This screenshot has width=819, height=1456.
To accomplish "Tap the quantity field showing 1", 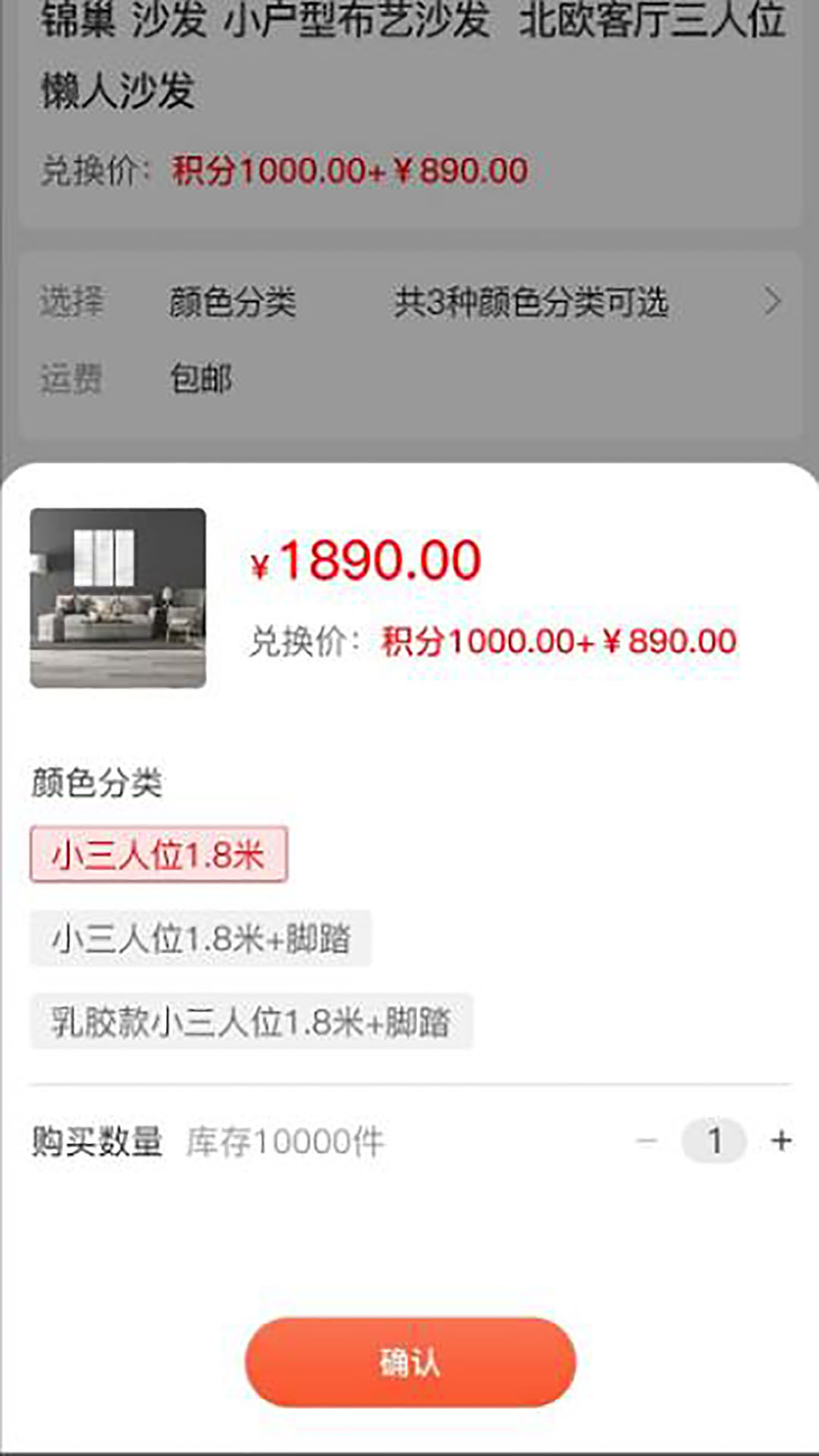I will click(714, 1141).
